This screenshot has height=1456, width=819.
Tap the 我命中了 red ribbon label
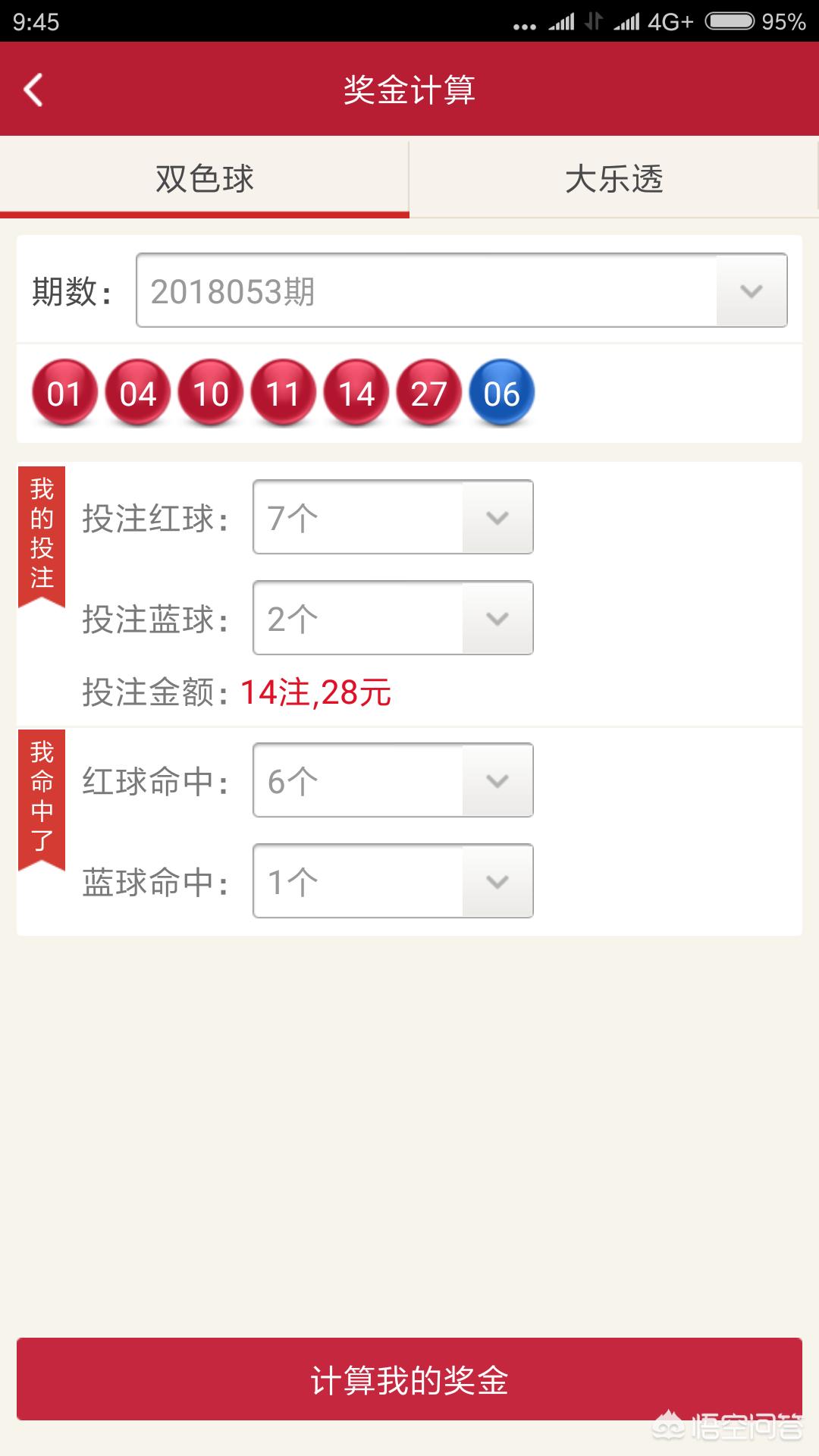43,793
